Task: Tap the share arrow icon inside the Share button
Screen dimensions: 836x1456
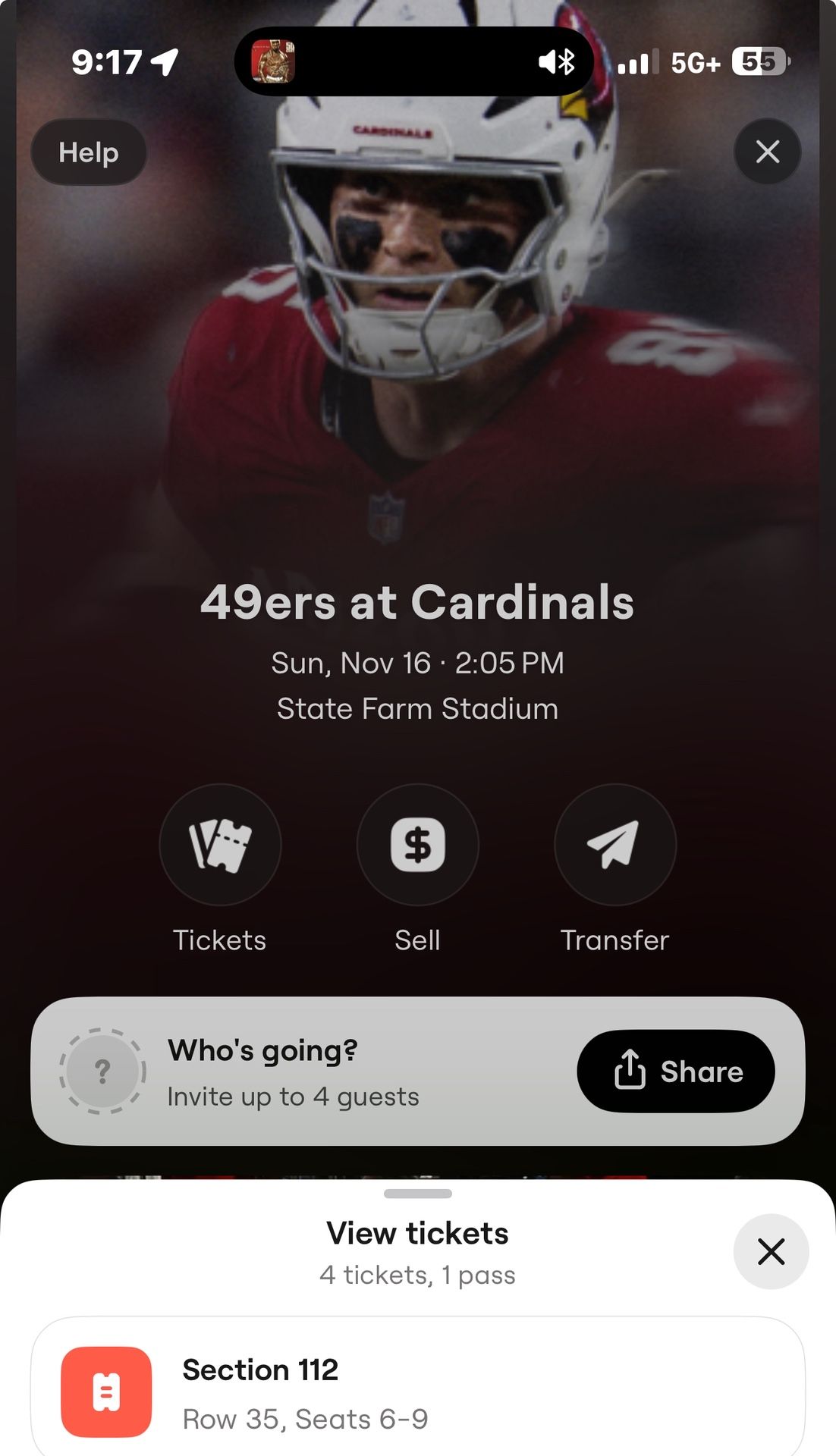Action: [630, 1071]
